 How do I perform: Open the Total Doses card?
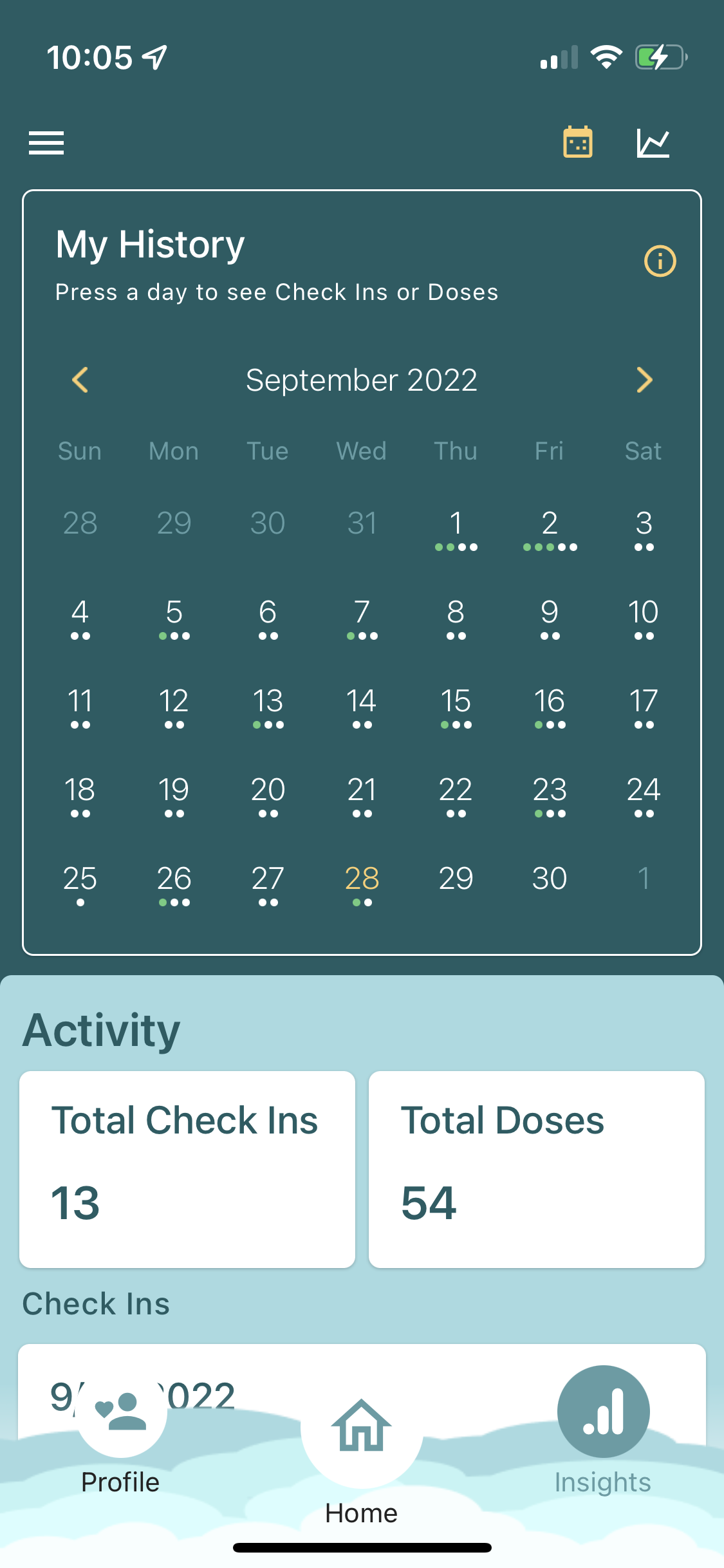pos(537,1170)
